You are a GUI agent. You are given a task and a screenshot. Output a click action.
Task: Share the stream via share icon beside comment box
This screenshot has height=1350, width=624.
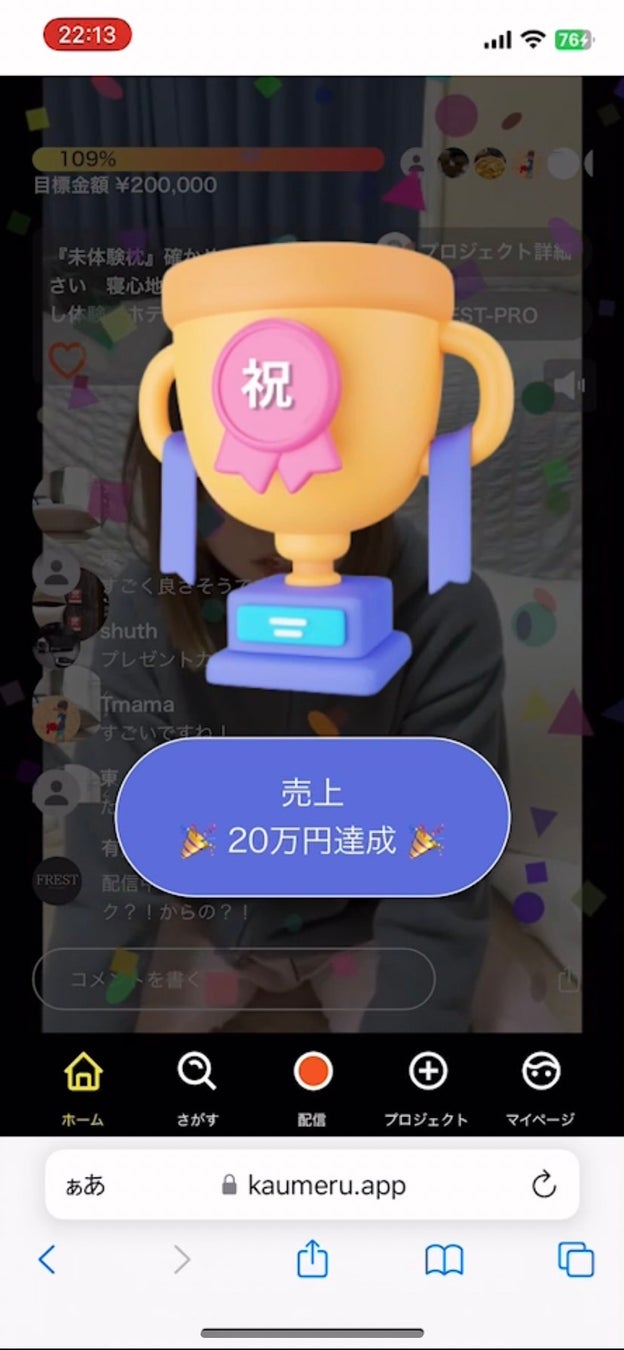(568, 979)
